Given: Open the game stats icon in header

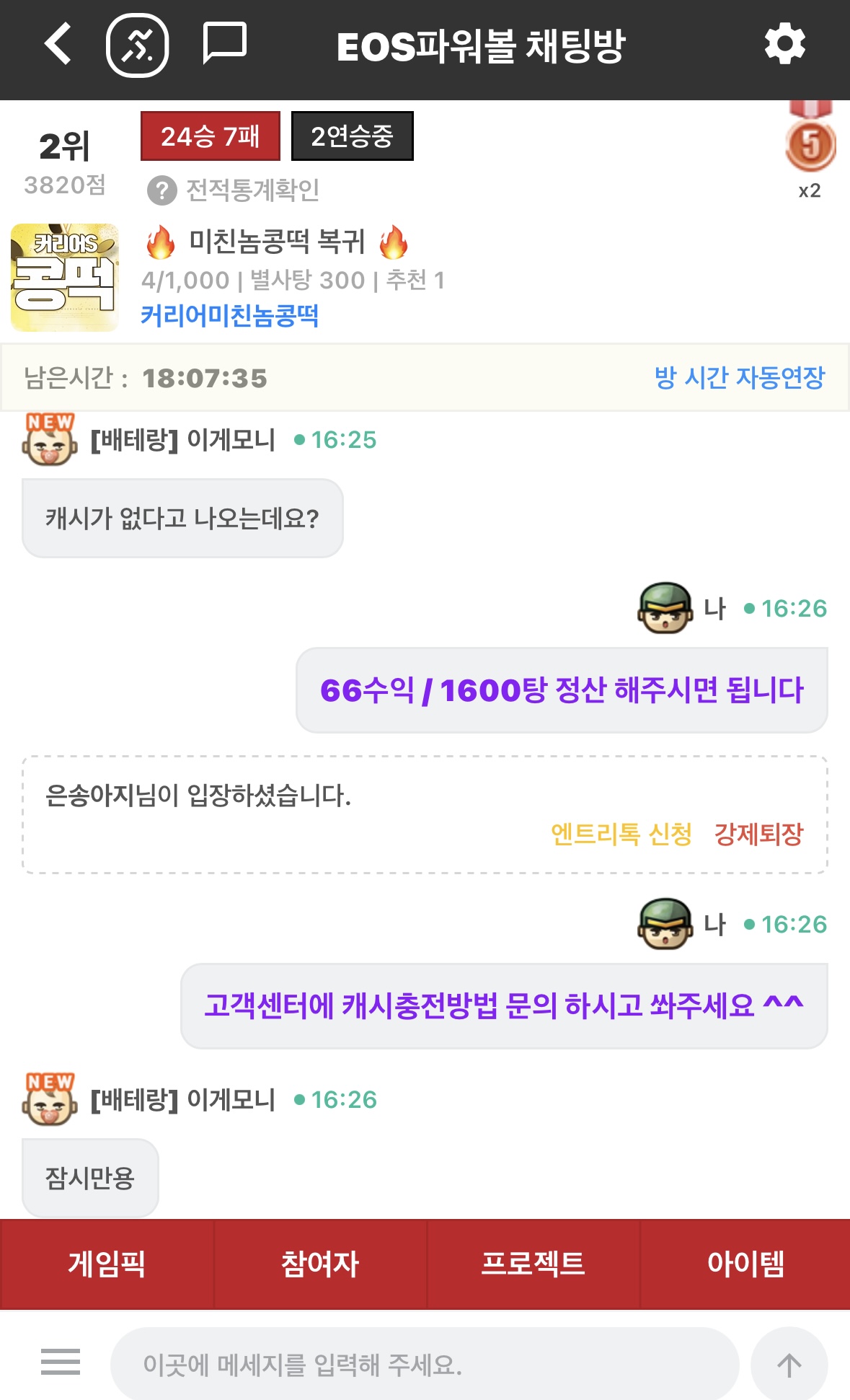Looking at the screenshot, I should point(137,46).
